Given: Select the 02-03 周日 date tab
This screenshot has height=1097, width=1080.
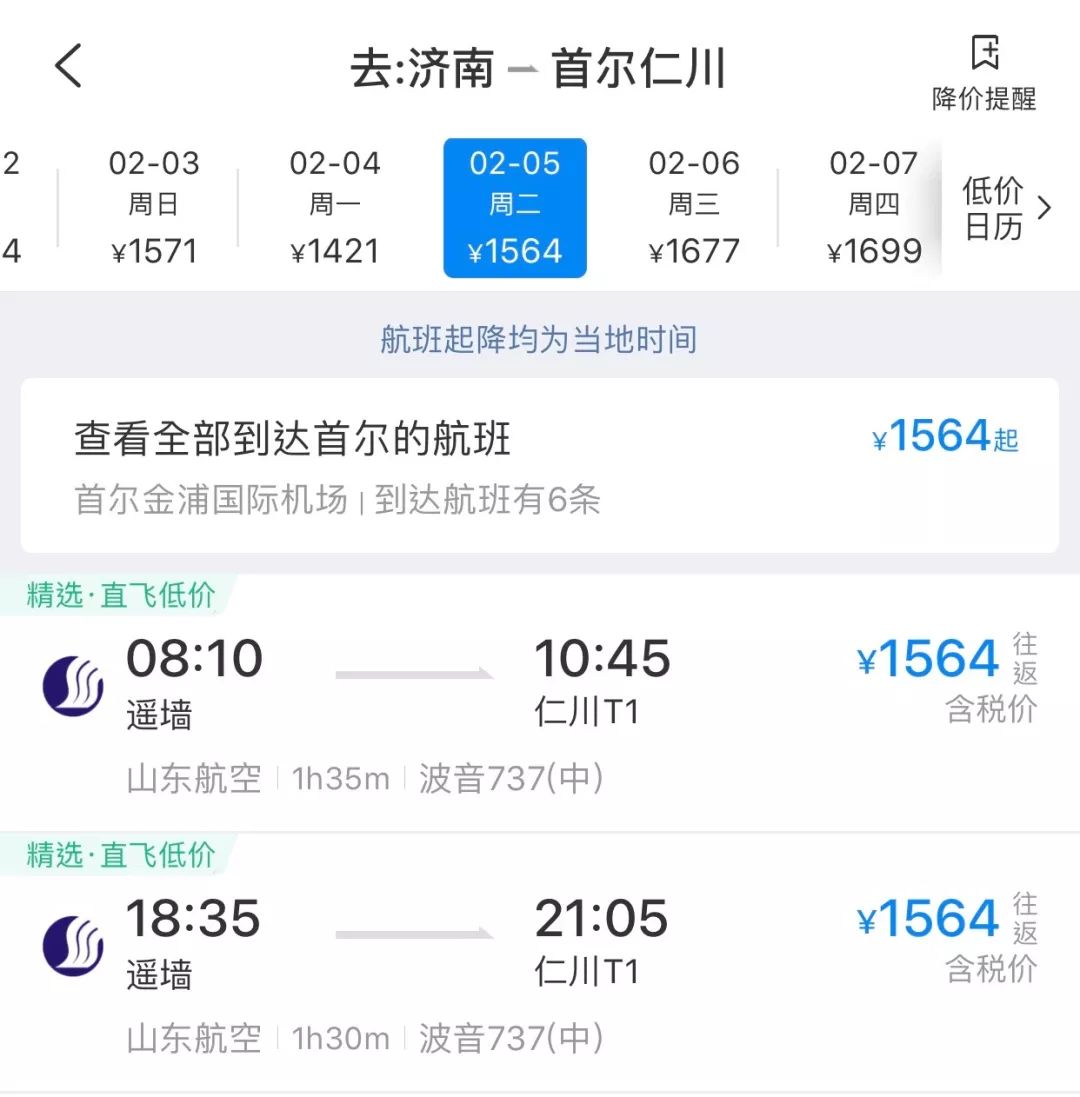Looking at the screenshot, I should point(155,205).
